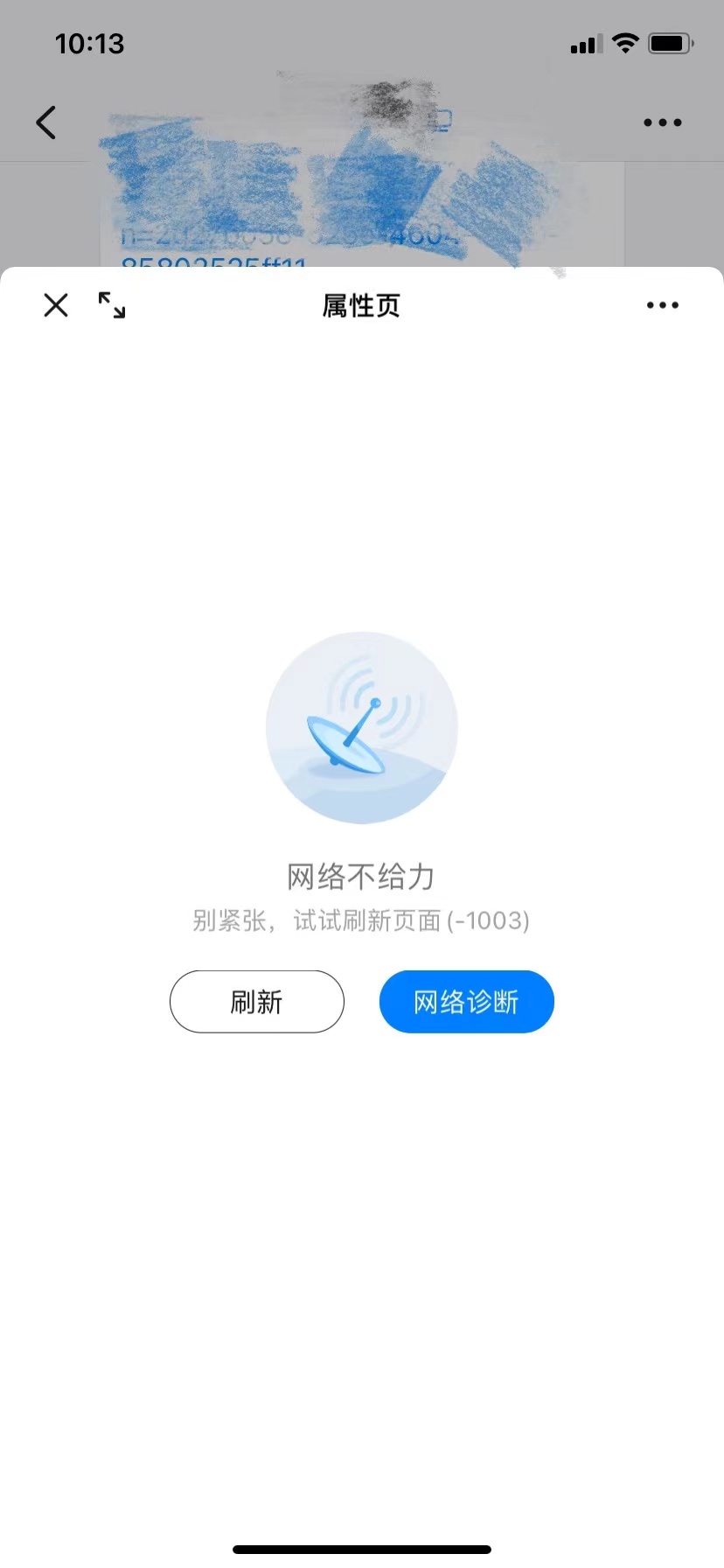724x1568 pixels.
Task: Tap the 属性页 title
Action: (361, 304)
